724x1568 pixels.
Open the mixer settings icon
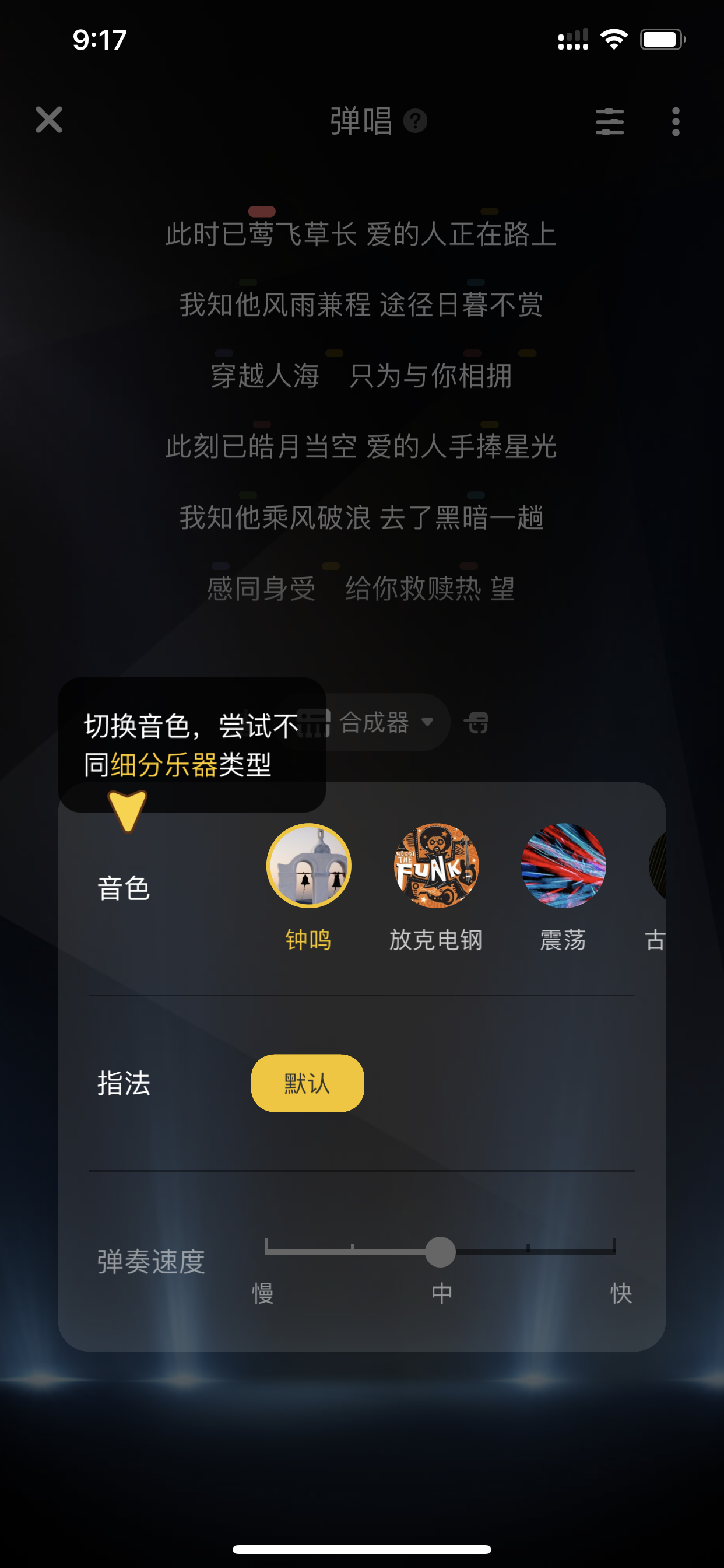pos(610,121)
